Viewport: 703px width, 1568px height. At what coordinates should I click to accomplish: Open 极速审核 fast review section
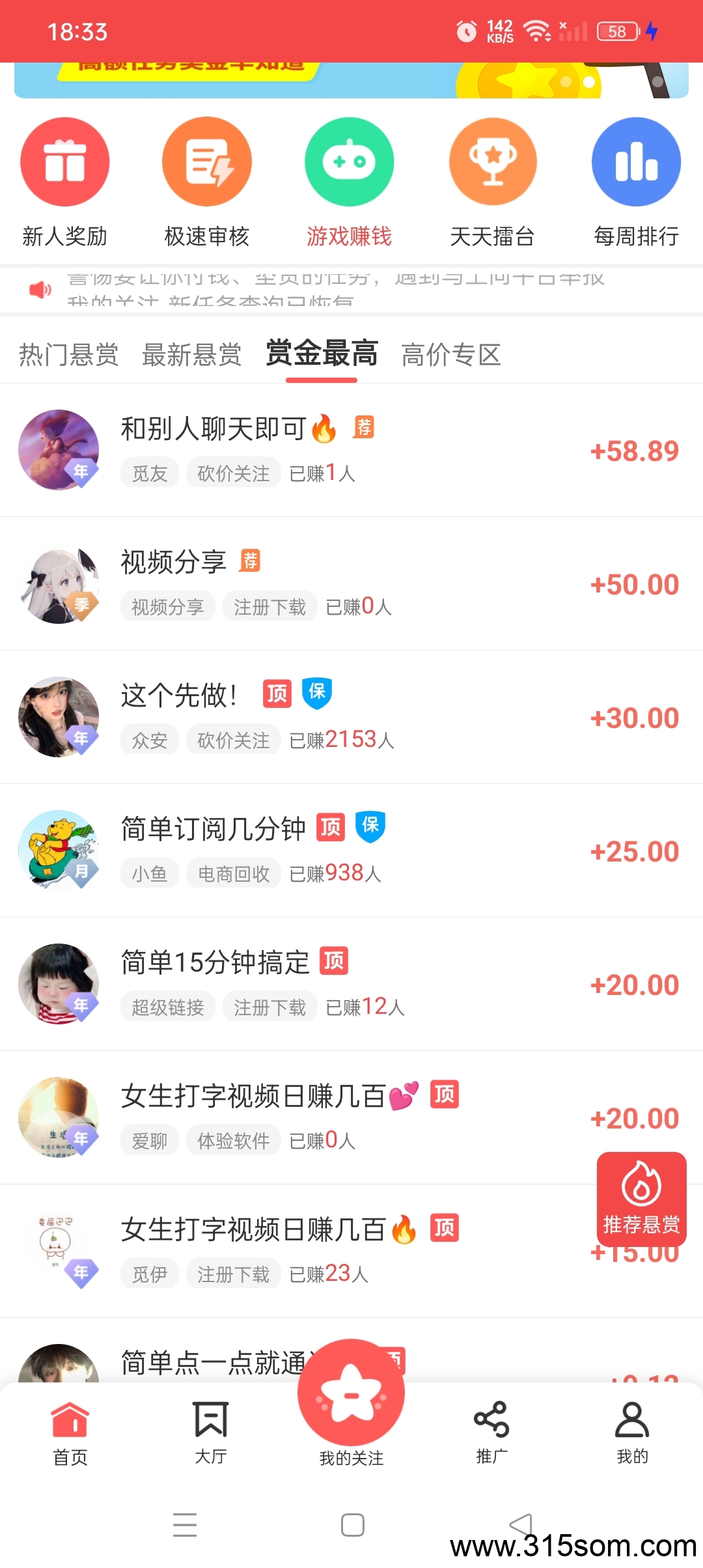point(207,182)
